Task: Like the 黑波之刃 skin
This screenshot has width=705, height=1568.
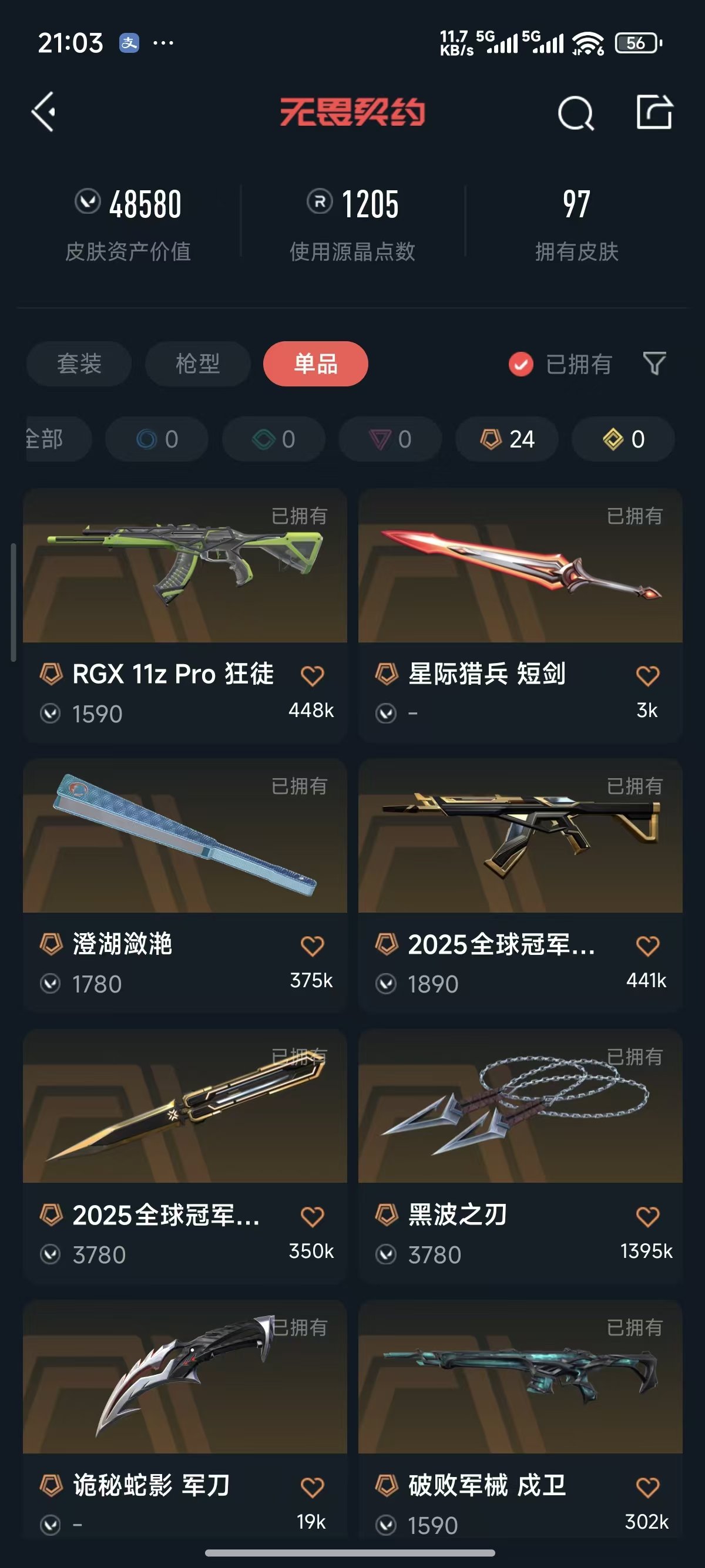Action: pos(647,1217)
